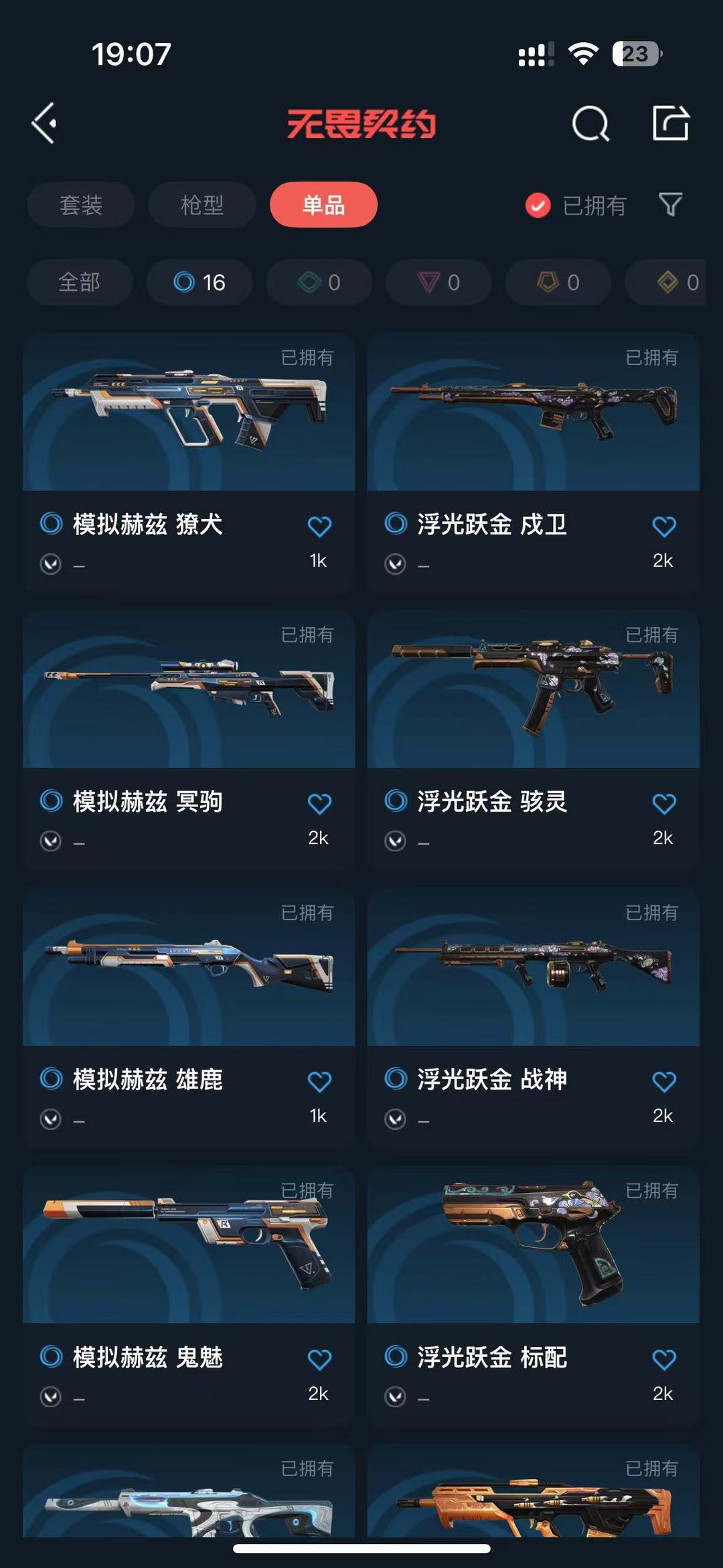Image resolution: width=723 pixels, height=1568 pixels.
Task: Open the 模拟赫兹 獠犬 skin card
Action: click(x=189, y=462)
